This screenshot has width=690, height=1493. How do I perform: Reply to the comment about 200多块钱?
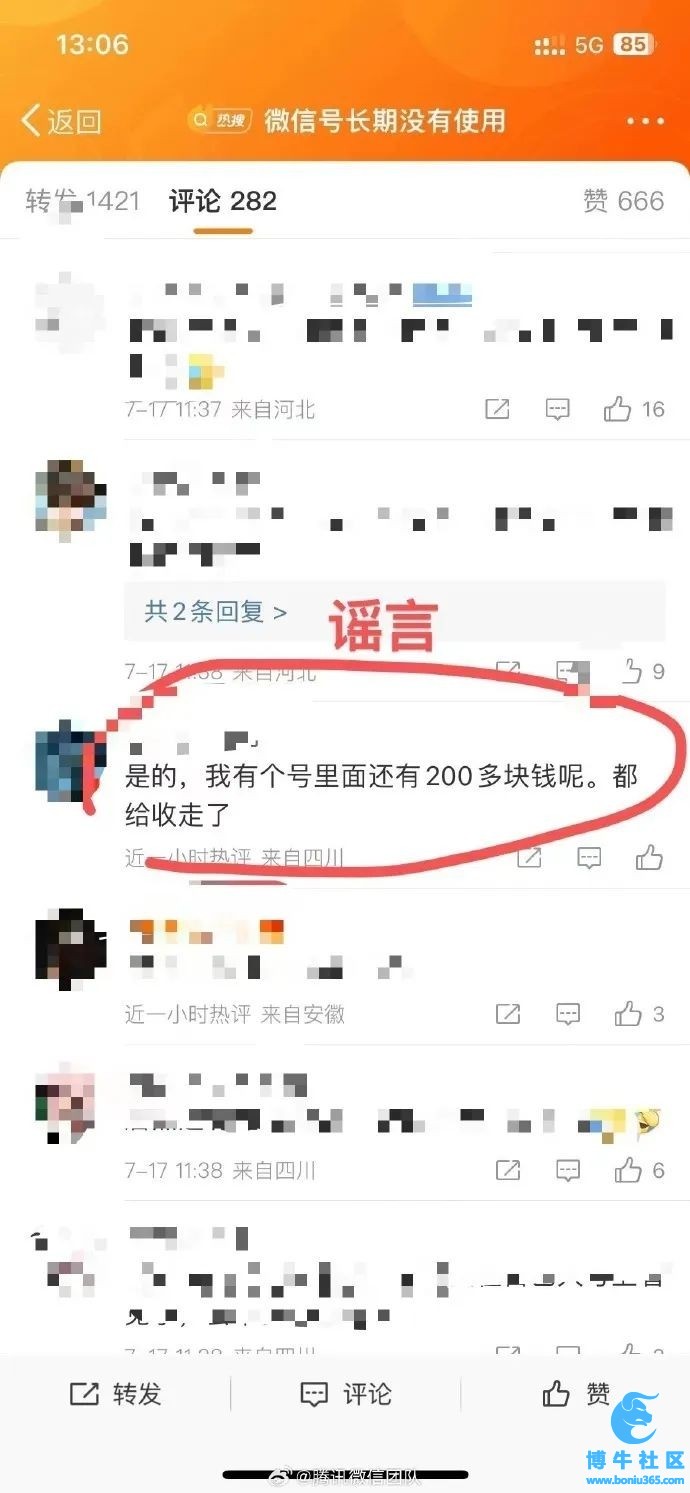point(589,857)
